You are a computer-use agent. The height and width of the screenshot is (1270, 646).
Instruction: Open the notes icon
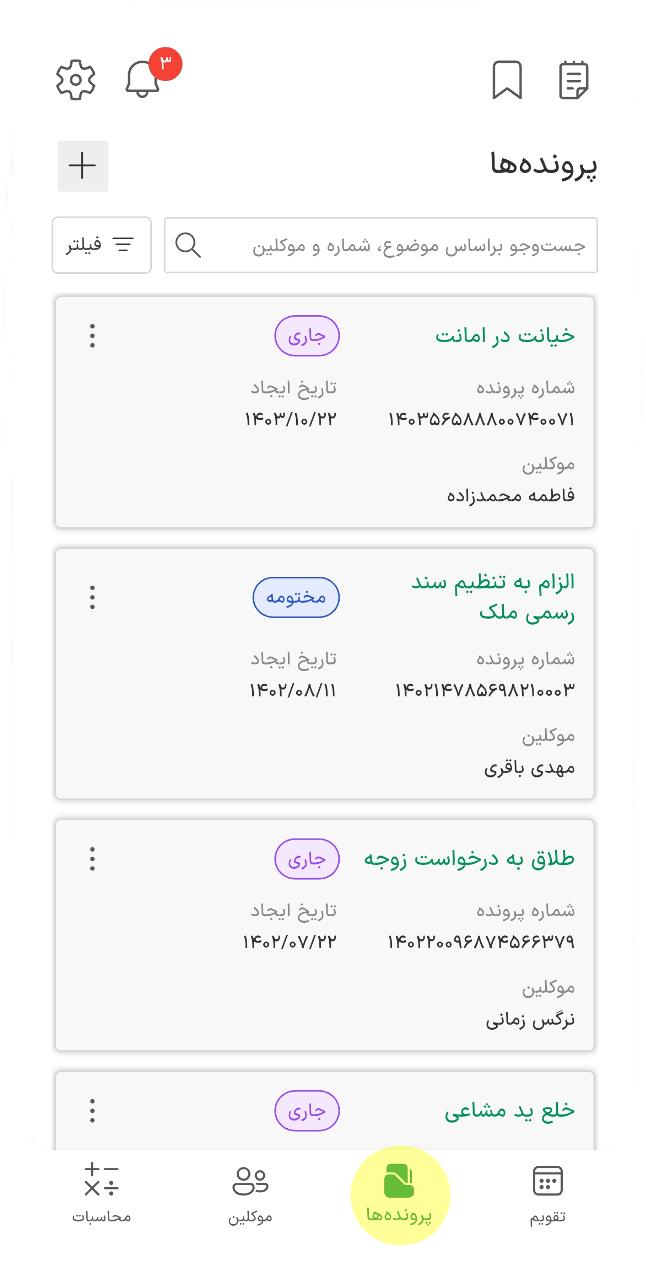click(x=574, y=80)
